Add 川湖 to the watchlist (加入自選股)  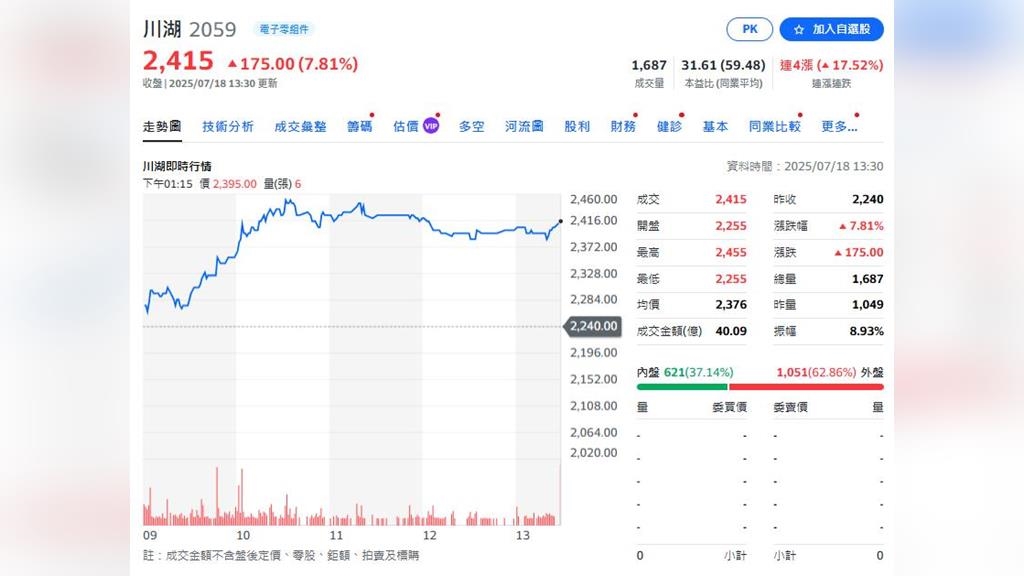(831, 29)
